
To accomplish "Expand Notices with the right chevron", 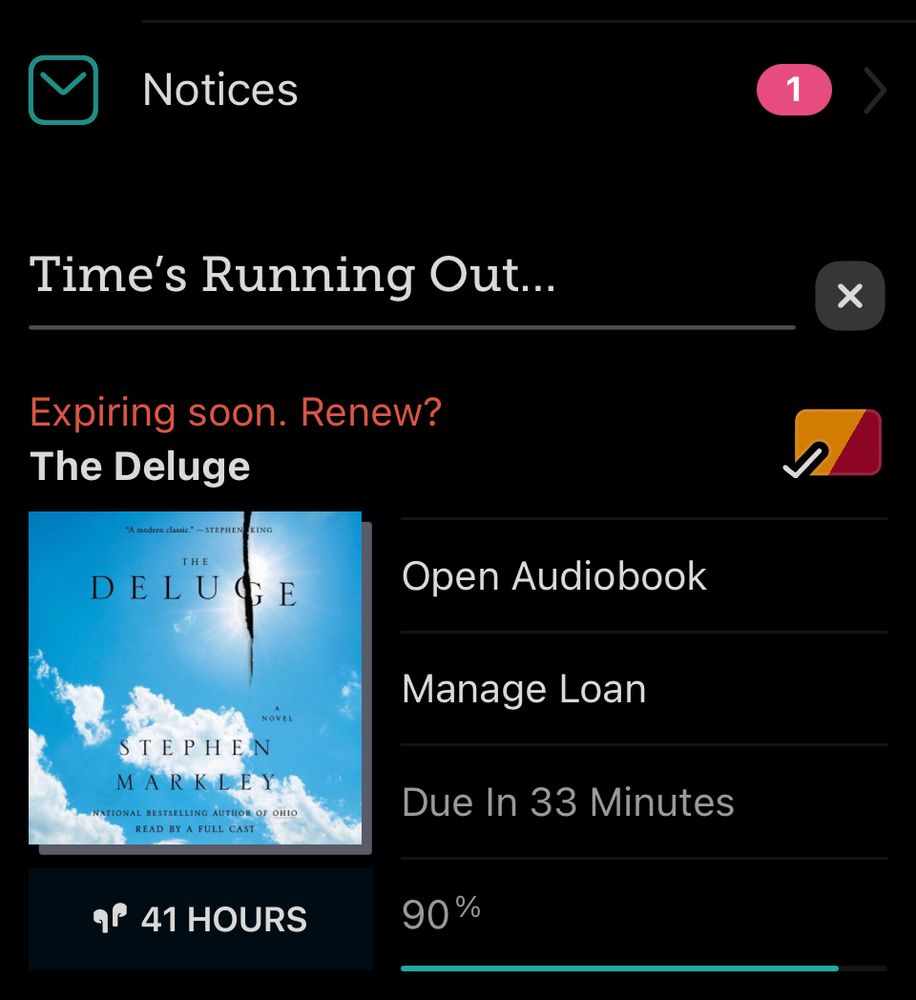I will click(876, 90).
